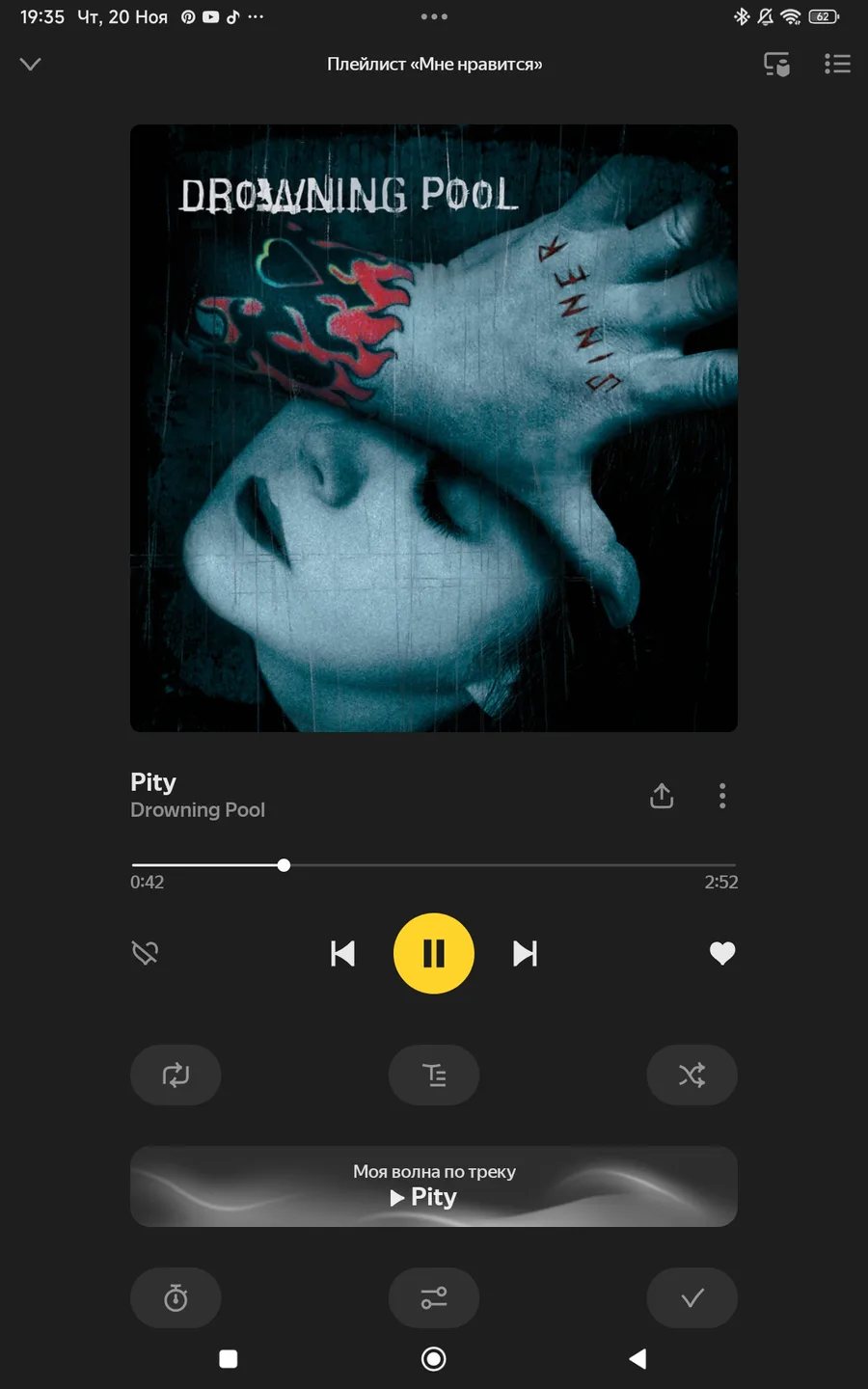Pause the song Pity
The height and width of the screenshot is (1389, 868).
point(434,953)
